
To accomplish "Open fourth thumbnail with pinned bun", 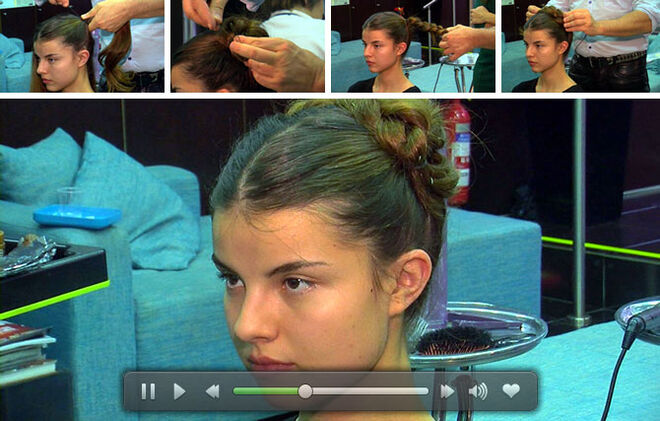I will (x=579, y=46).
